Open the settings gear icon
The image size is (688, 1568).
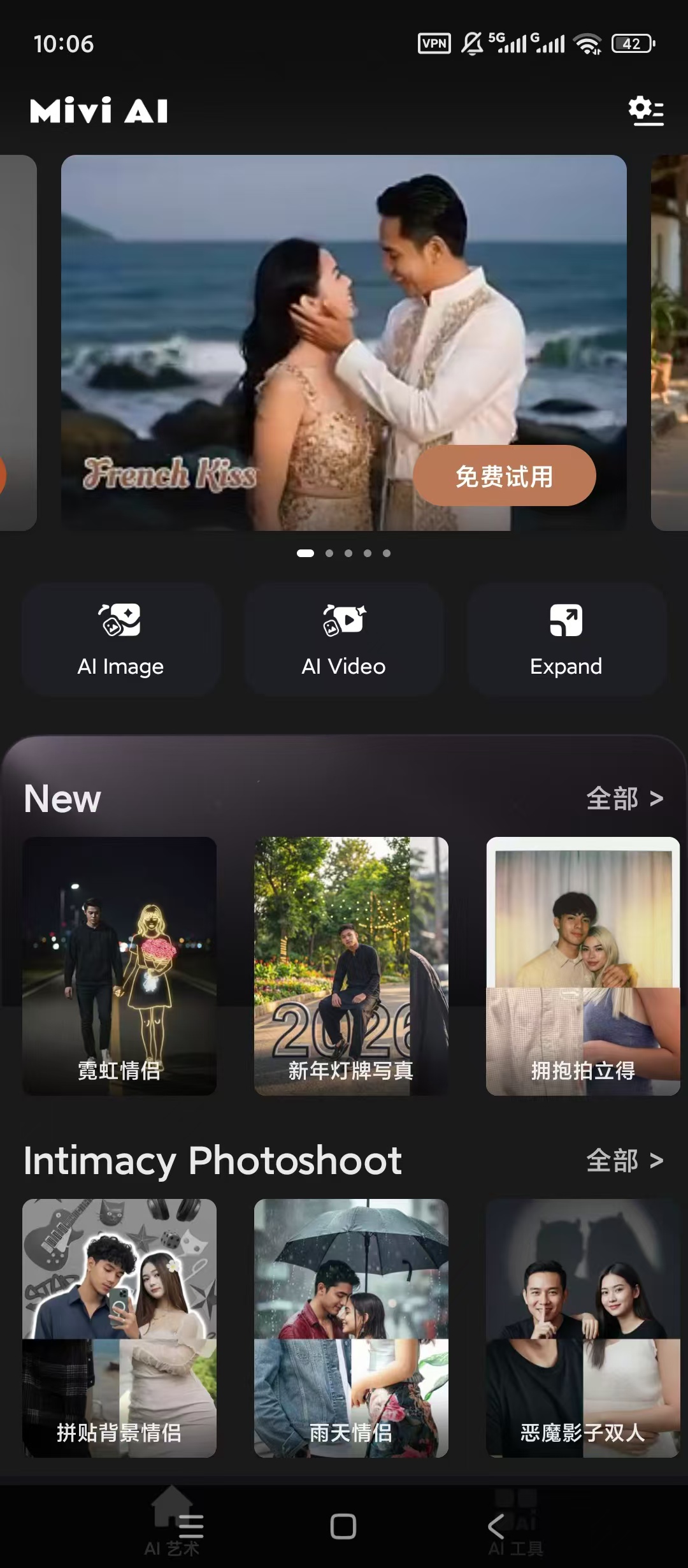(x=645, y=111)
